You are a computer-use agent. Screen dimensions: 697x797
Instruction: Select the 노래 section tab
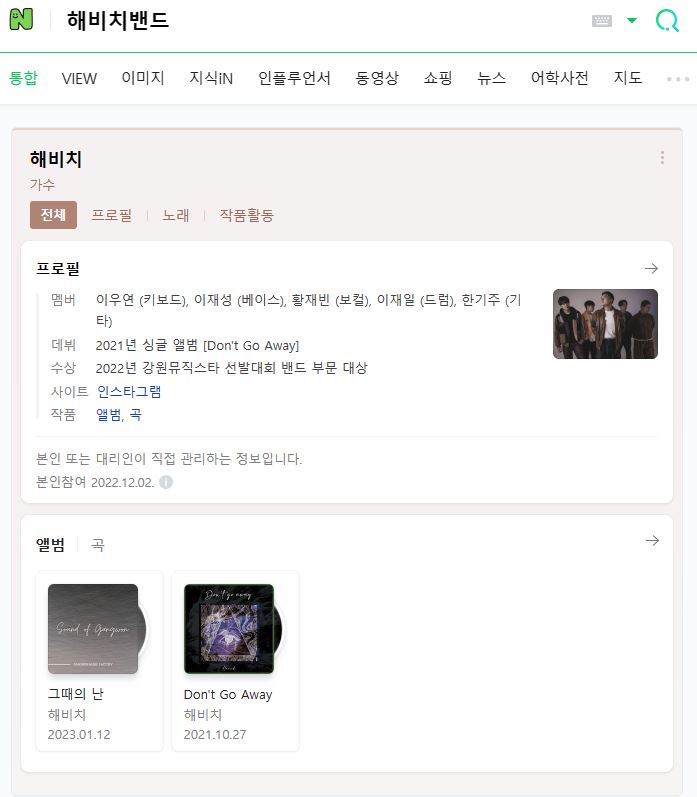pyautogui.click(x=176, y=215)
